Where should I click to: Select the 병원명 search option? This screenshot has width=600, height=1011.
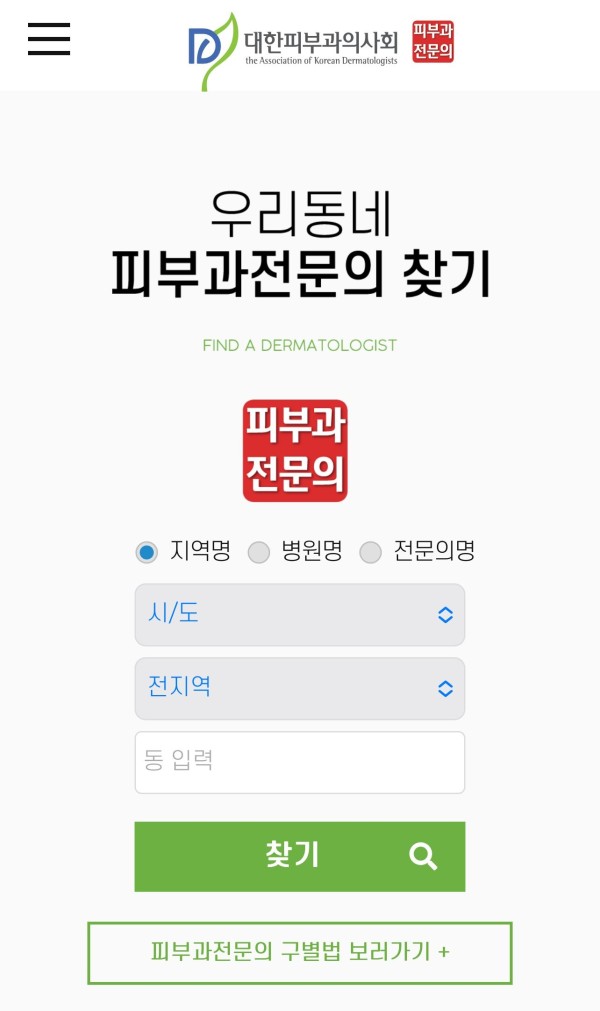pyautogui.click(x=259, y=552)
